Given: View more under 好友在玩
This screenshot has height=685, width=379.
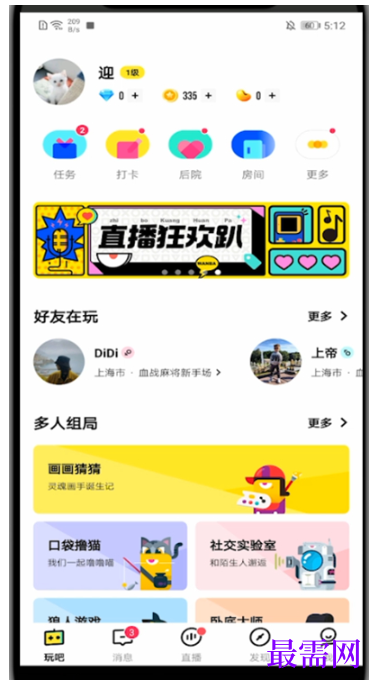Looking at the screenshot, I should [x=328, y=316].
